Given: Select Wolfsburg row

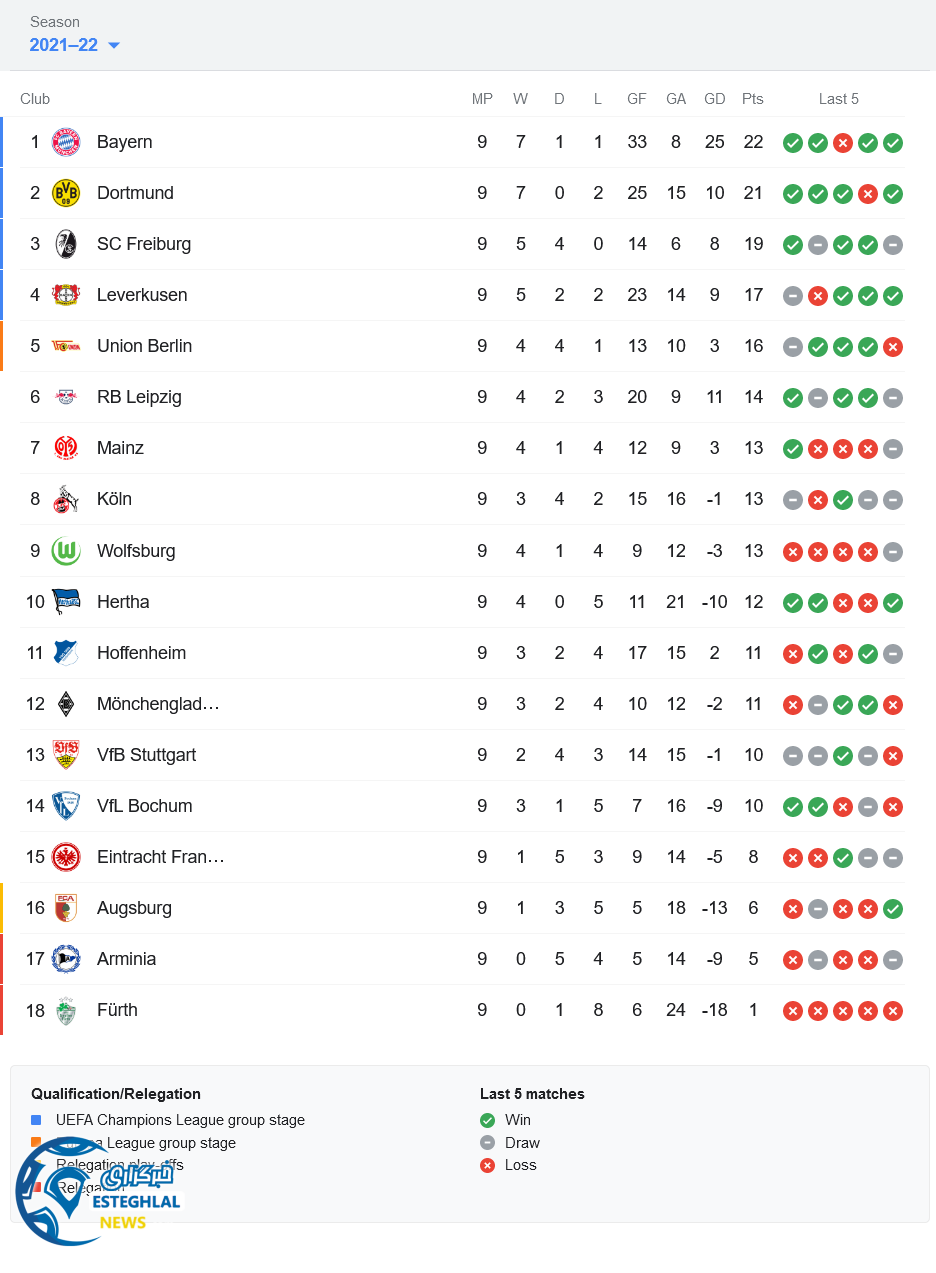Looking at the screenshot, I should pyautogui.click(x=136, y=551).
